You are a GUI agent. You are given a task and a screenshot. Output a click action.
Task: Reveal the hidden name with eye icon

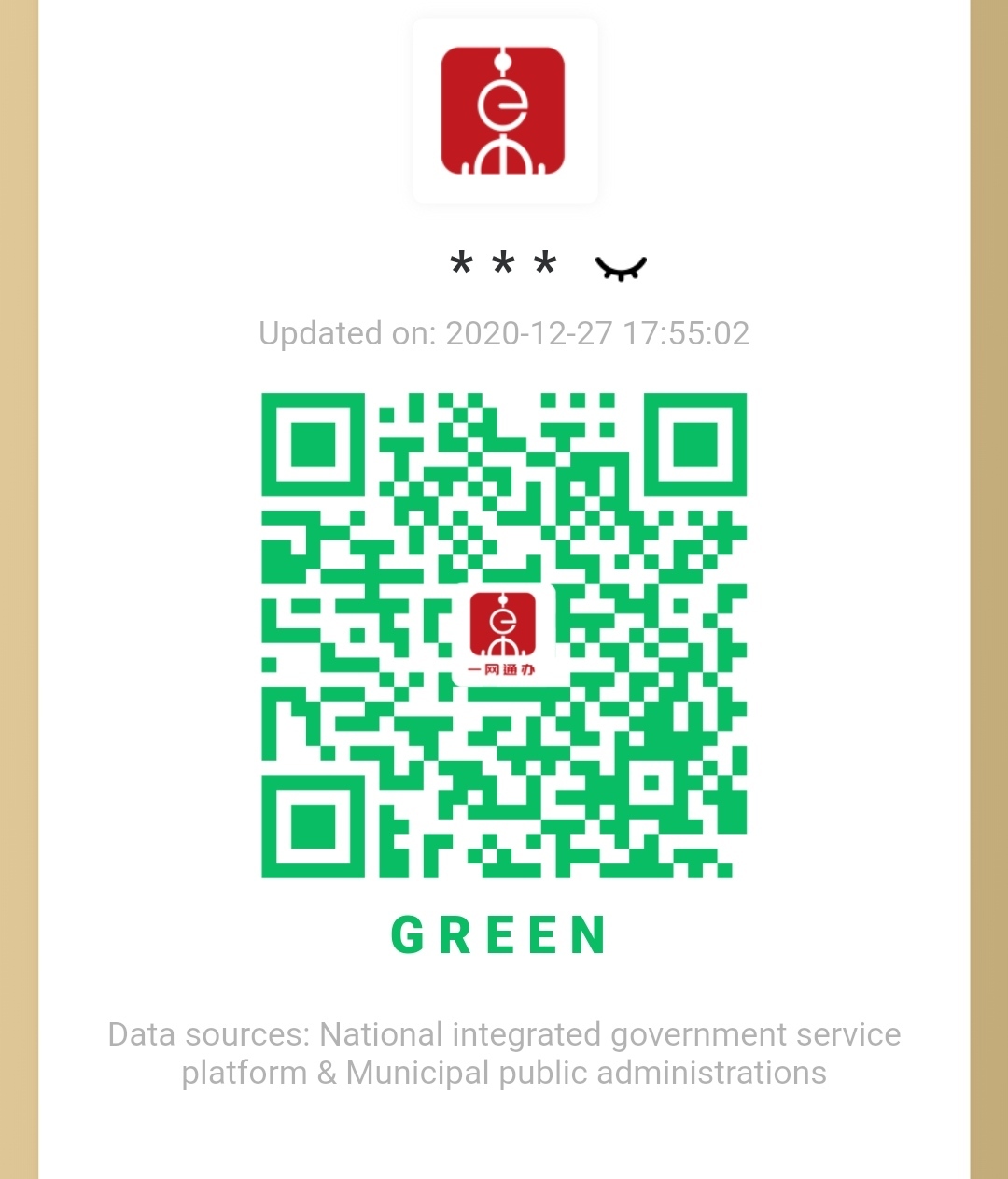coord(621,269)
